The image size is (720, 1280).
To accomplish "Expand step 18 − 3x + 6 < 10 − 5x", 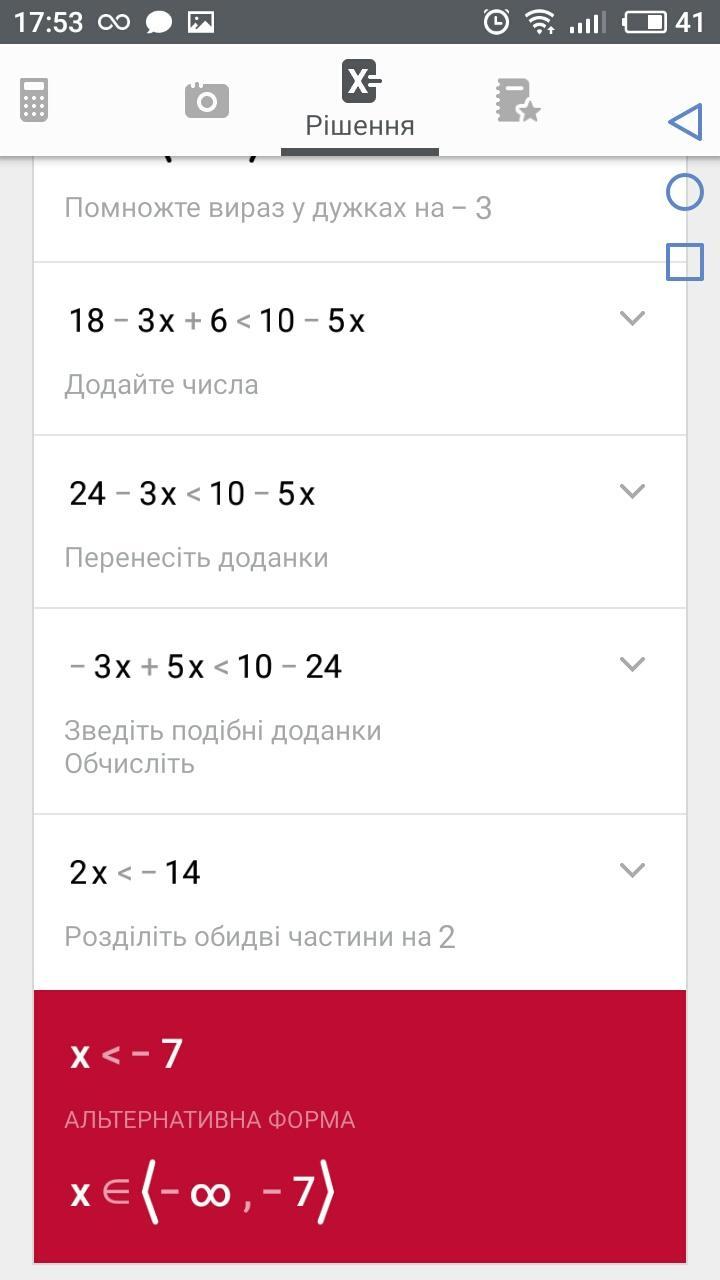I will 632,319.
